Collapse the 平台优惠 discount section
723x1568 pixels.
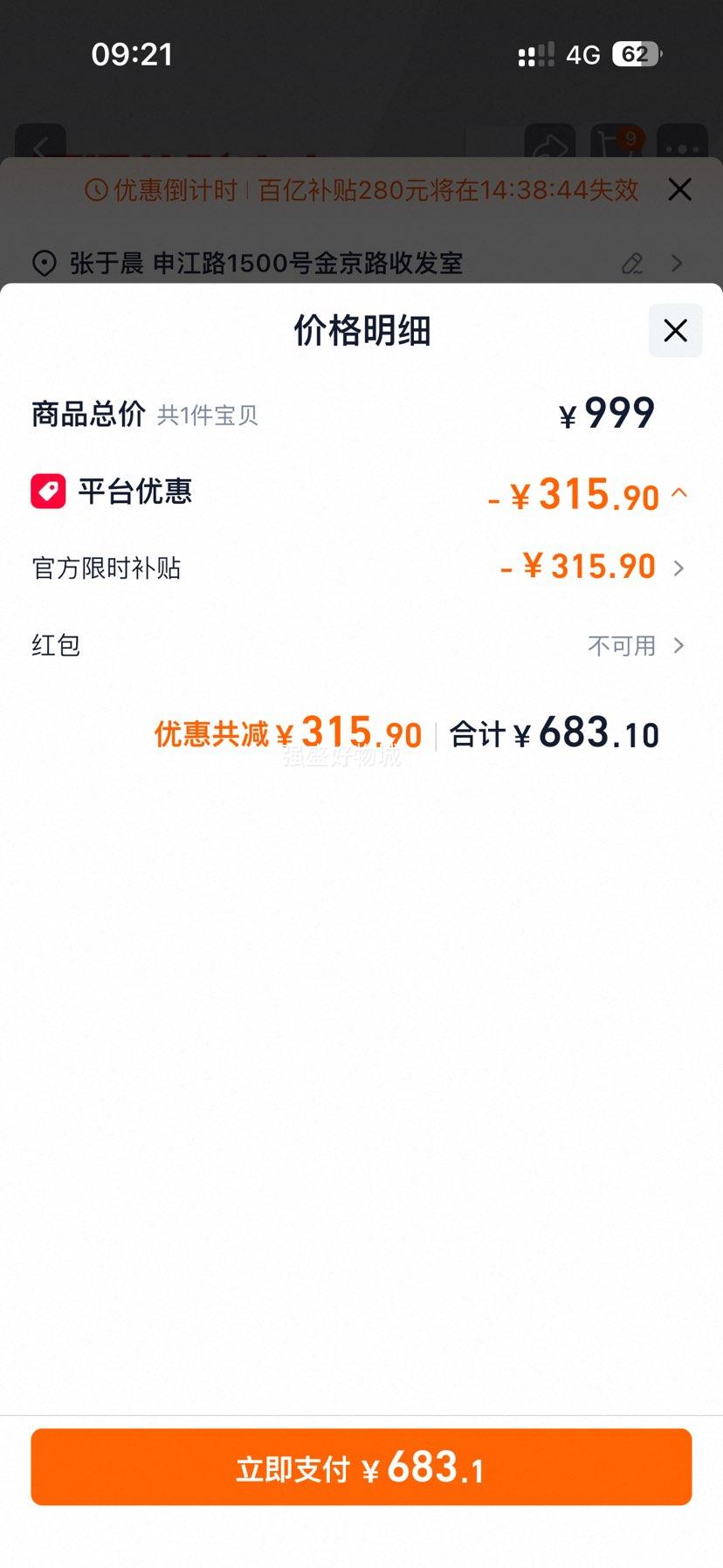tap(678, 494)
